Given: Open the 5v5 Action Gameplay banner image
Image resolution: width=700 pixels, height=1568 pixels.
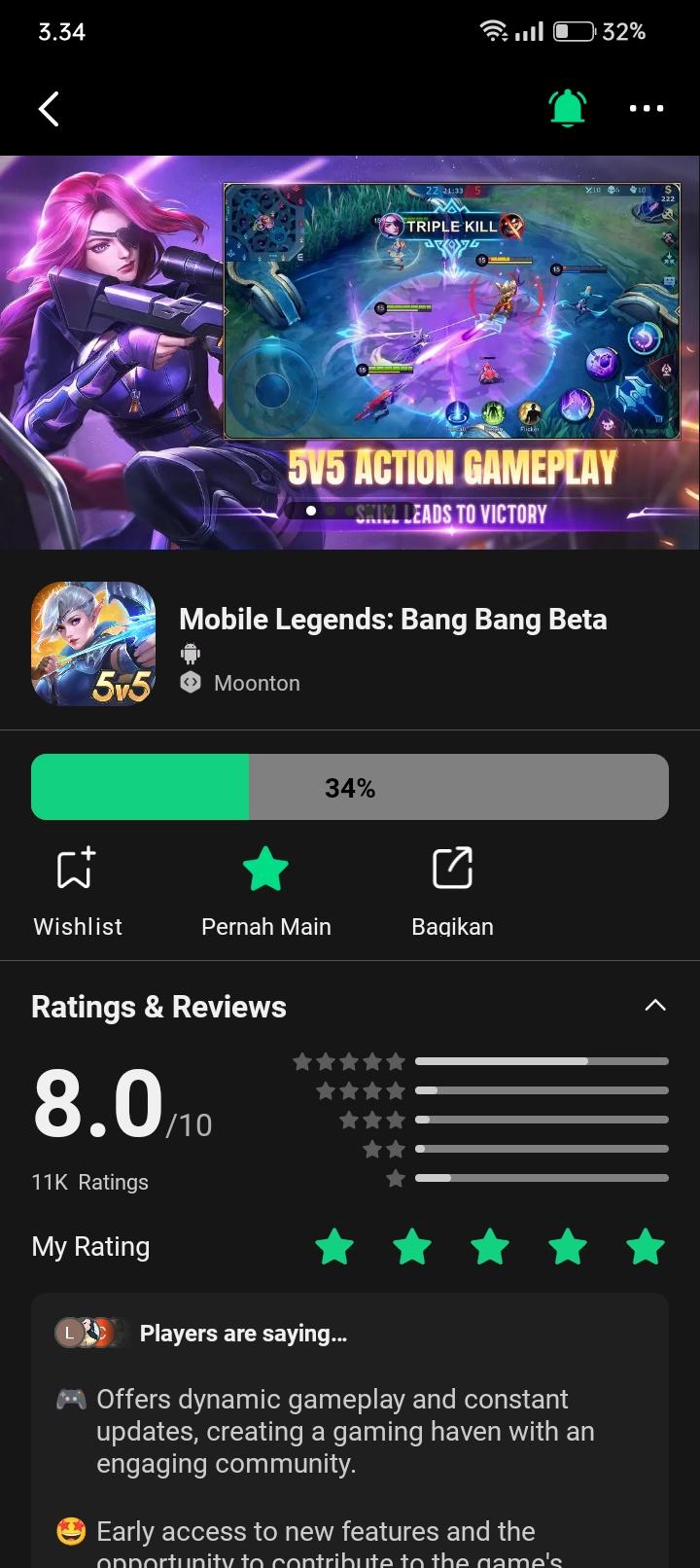Looking at the screenshot, I should (350, 352).
